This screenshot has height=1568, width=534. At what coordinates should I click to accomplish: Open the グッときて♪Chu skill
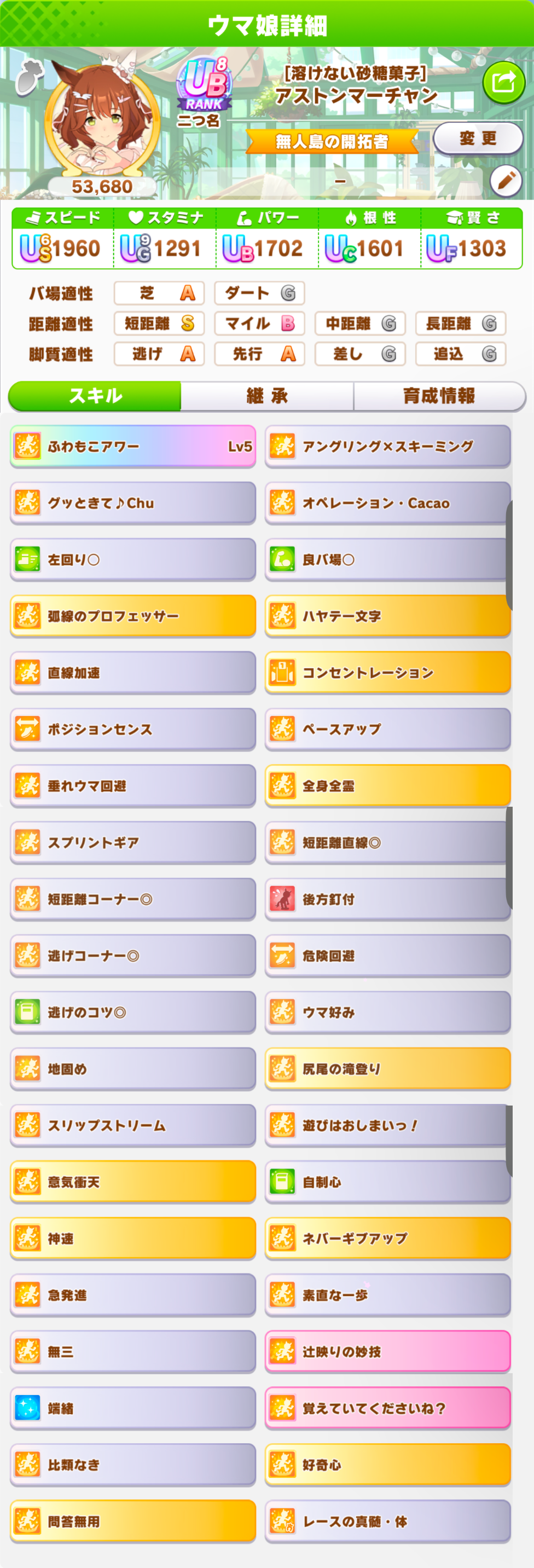click(132, 503)
